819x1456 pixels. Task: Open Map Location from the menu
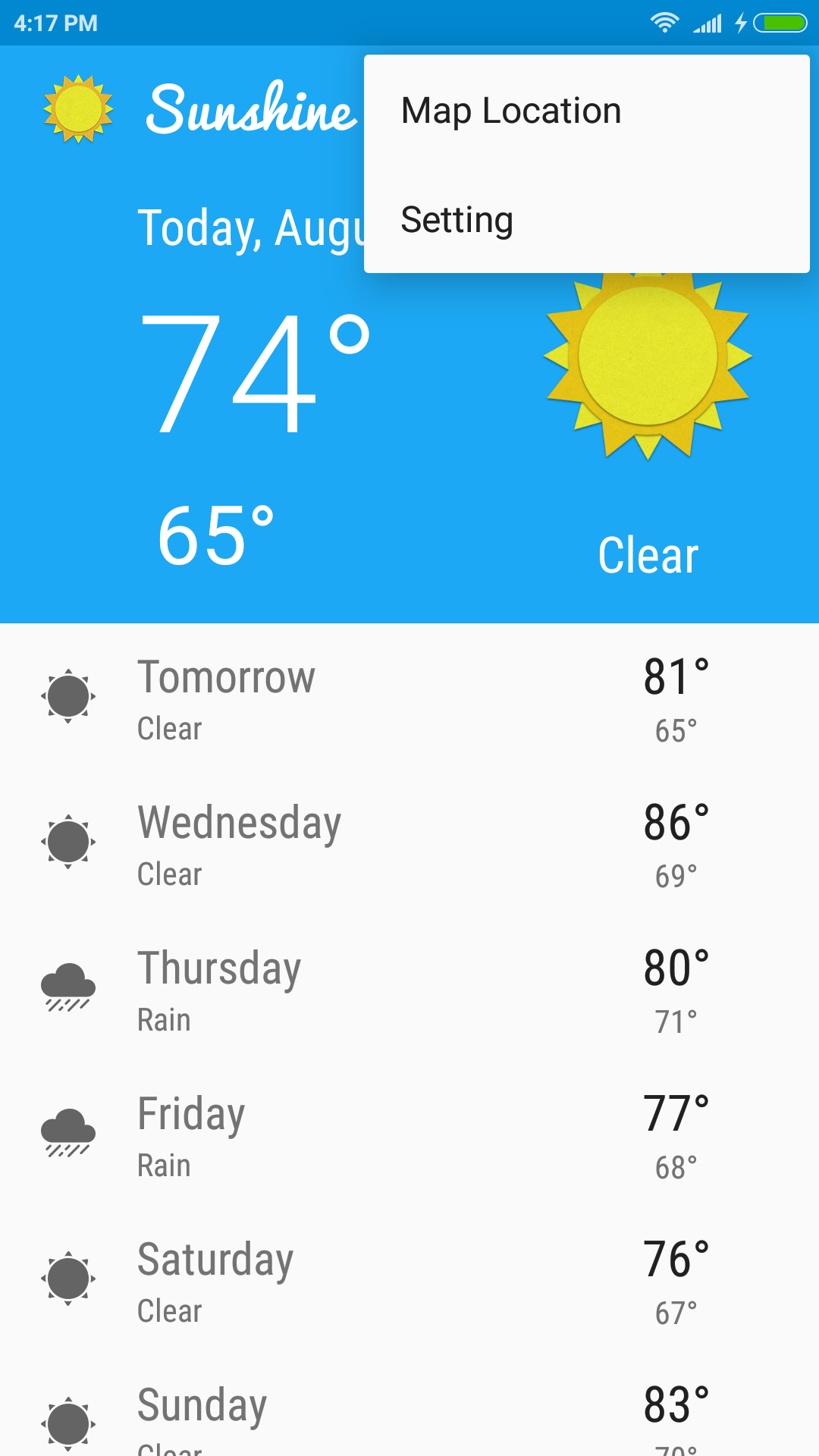tap(510, 110)
